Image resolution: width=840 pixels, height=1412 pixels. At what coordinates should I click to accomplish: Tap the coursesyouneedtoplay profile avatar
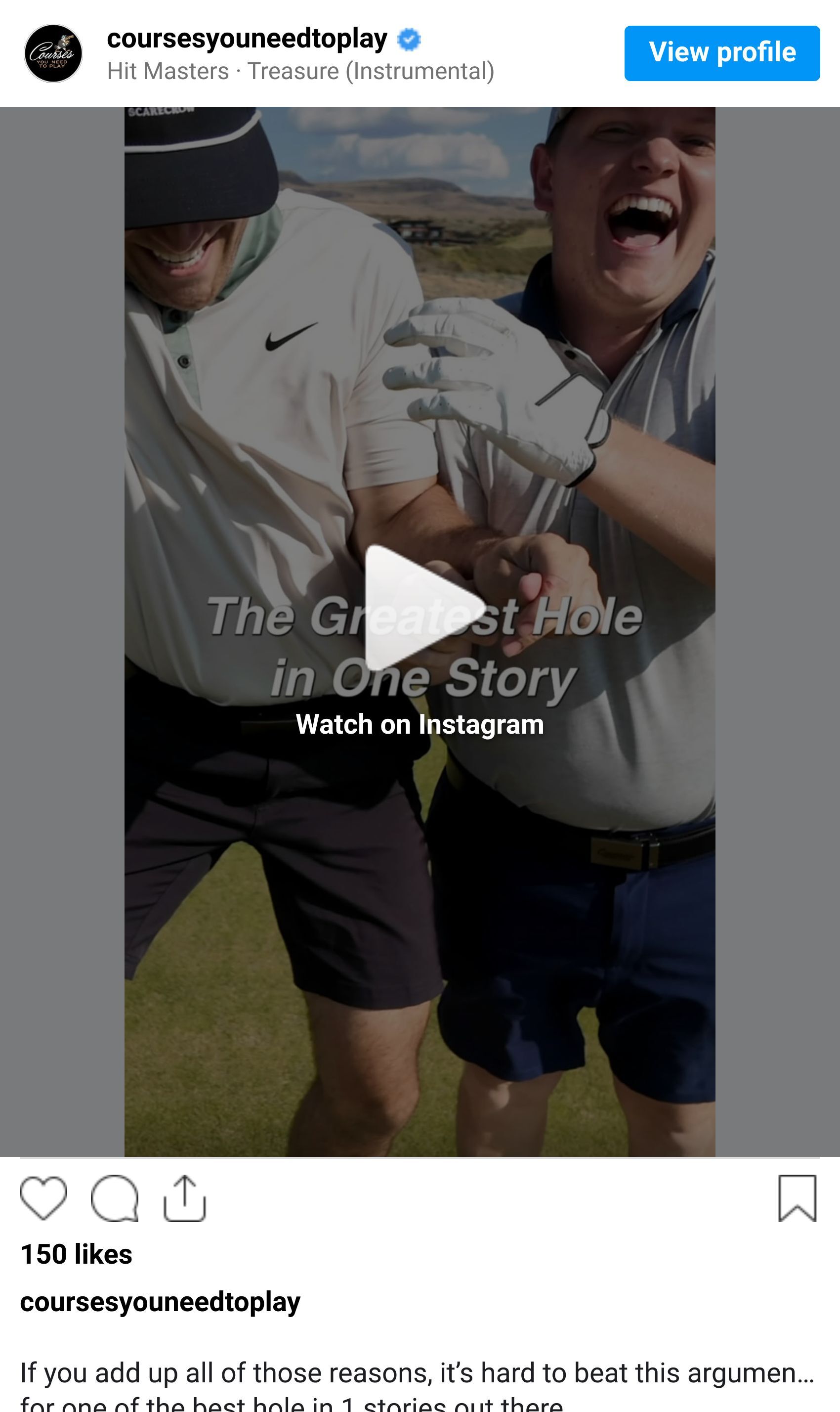click(x=53, y=53)
